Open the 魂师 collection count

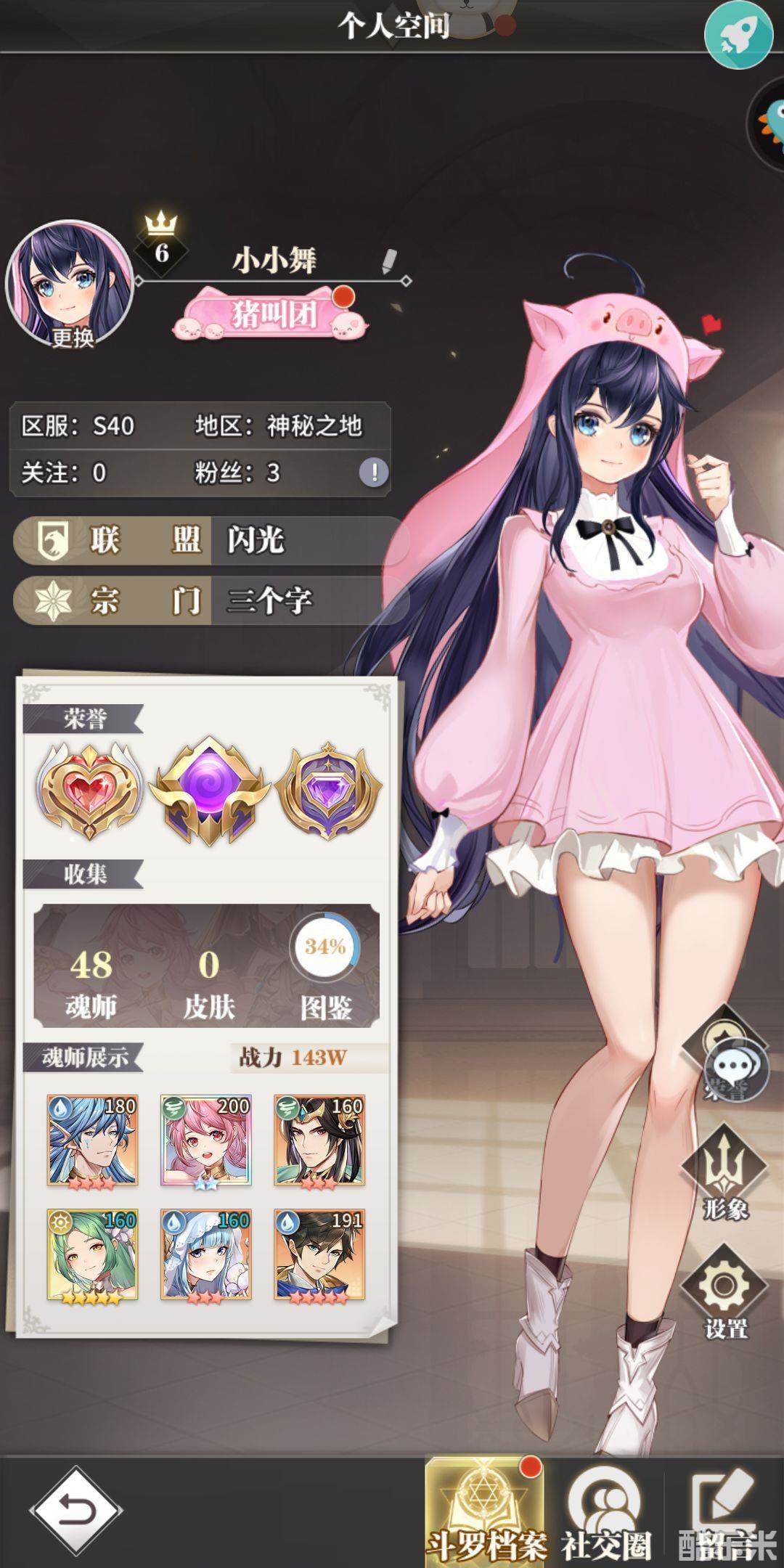[x=91, y=980]
